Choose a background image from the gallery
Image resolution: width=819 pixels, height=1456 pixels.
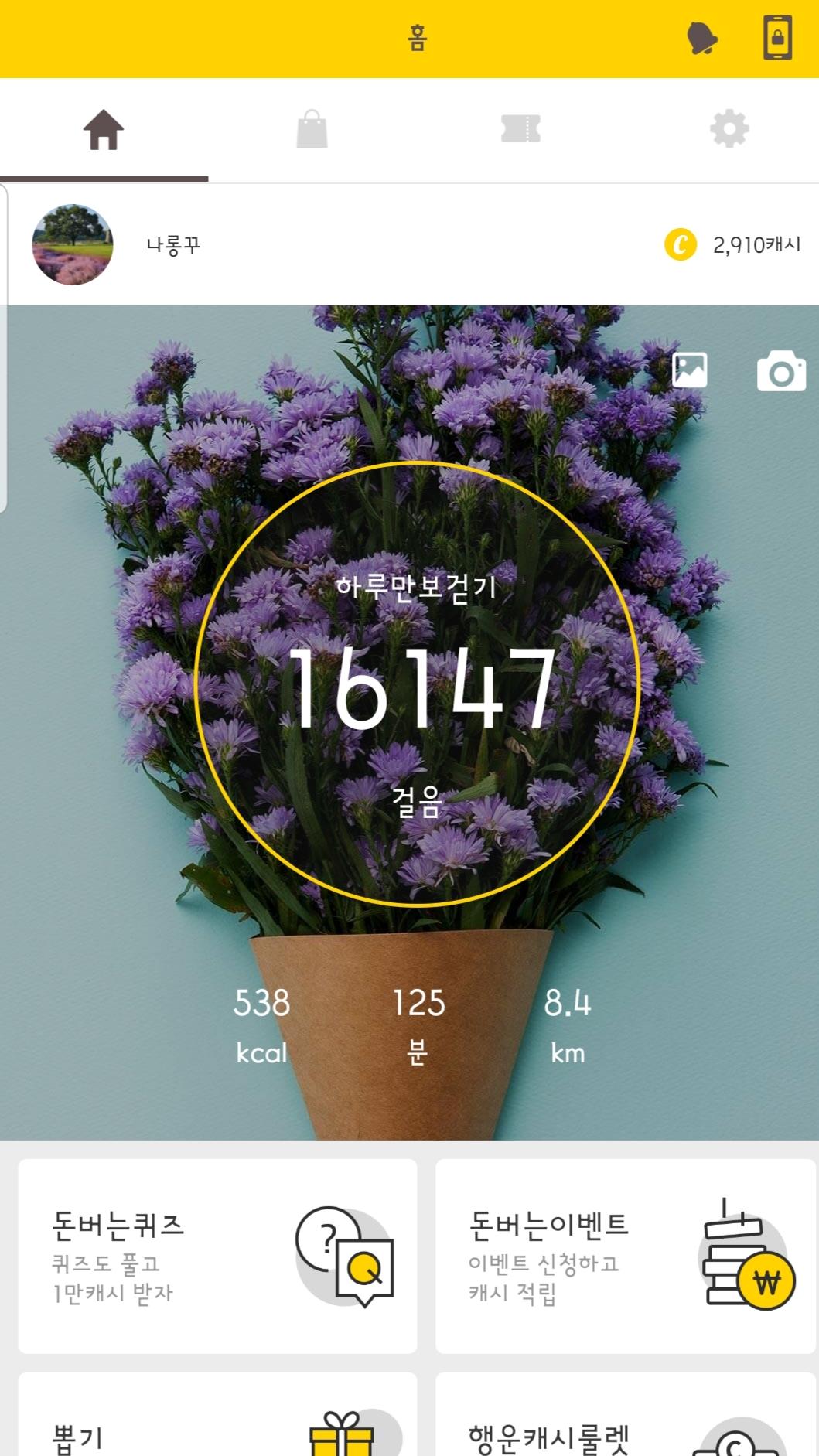click(x=689, y=370)
